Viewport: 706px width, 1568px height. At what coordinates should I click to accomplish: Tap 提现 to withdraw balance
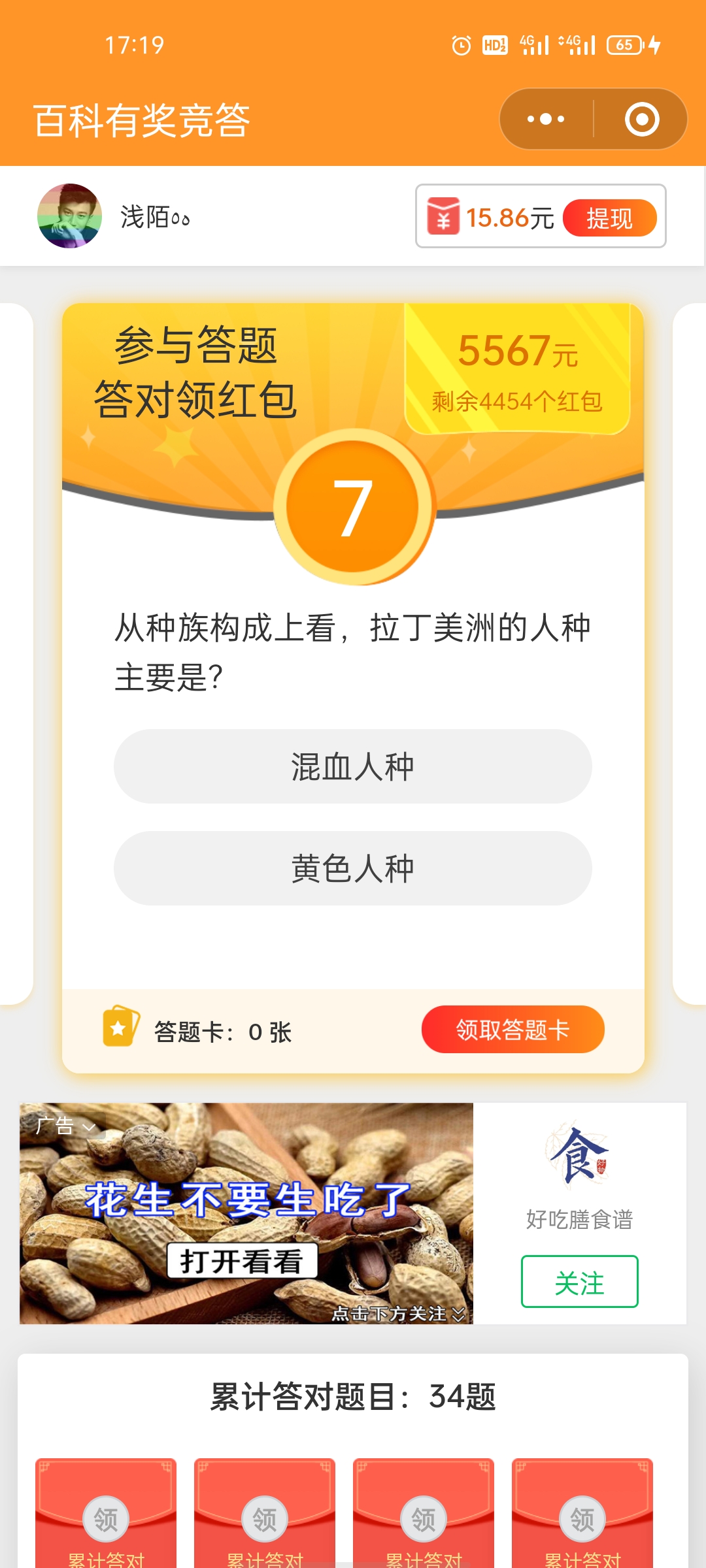click(x=609, y=218)
